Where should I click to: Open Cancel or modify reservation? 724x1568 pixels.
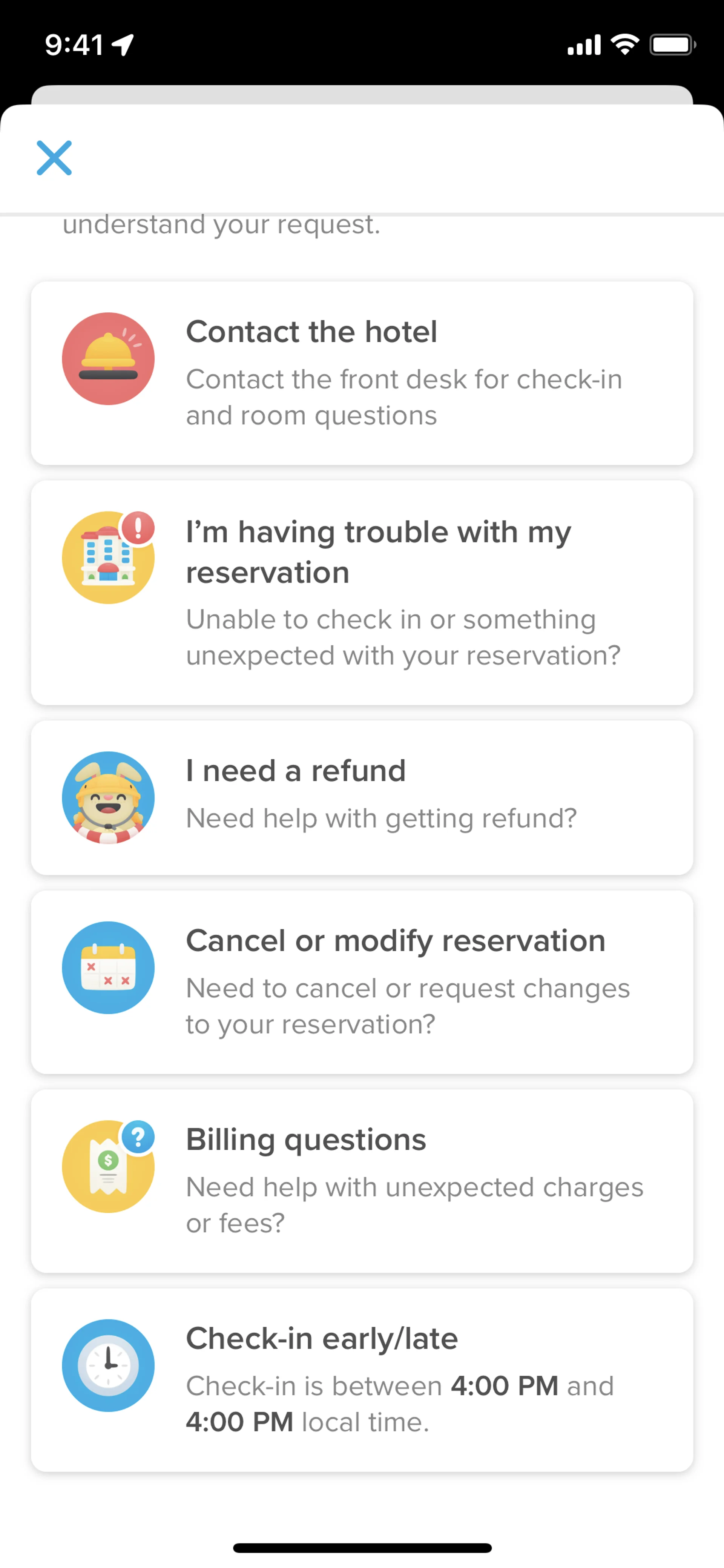tap(362, 982)
